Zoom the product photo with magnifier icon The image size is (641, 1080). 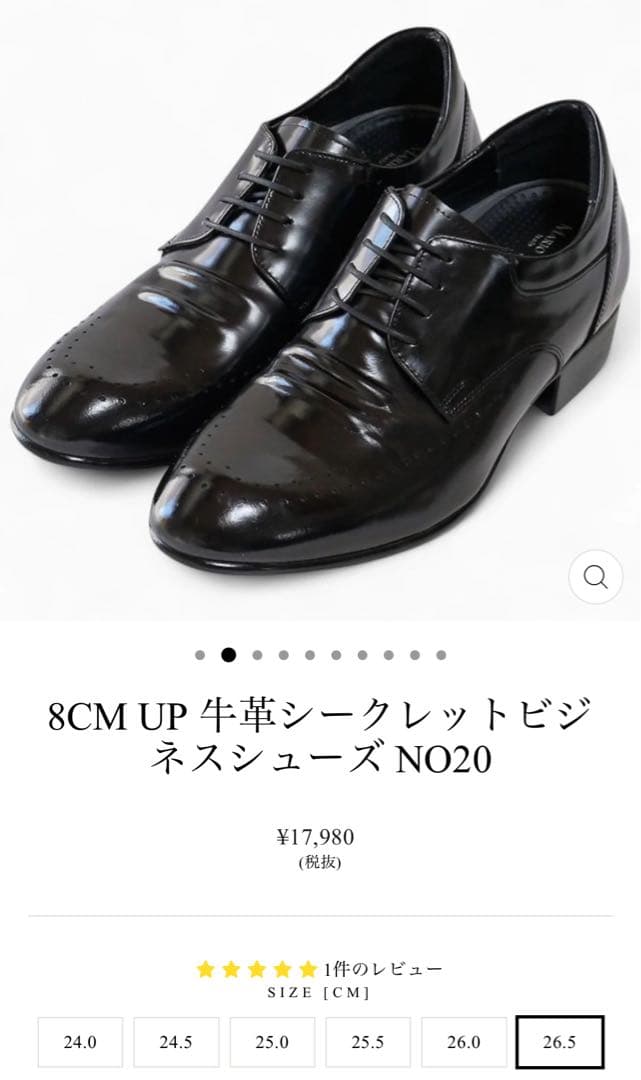point(596,576)
